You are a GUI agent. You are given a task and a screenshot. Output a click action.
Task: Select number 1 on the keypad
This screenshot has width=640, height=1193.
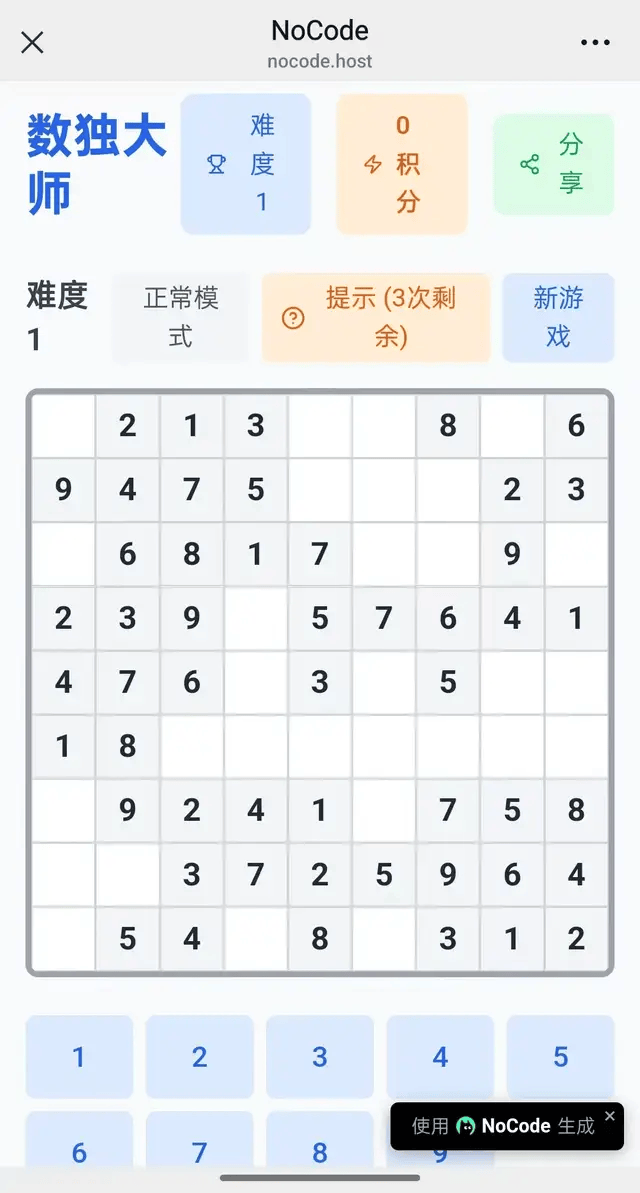(79, 1057)
